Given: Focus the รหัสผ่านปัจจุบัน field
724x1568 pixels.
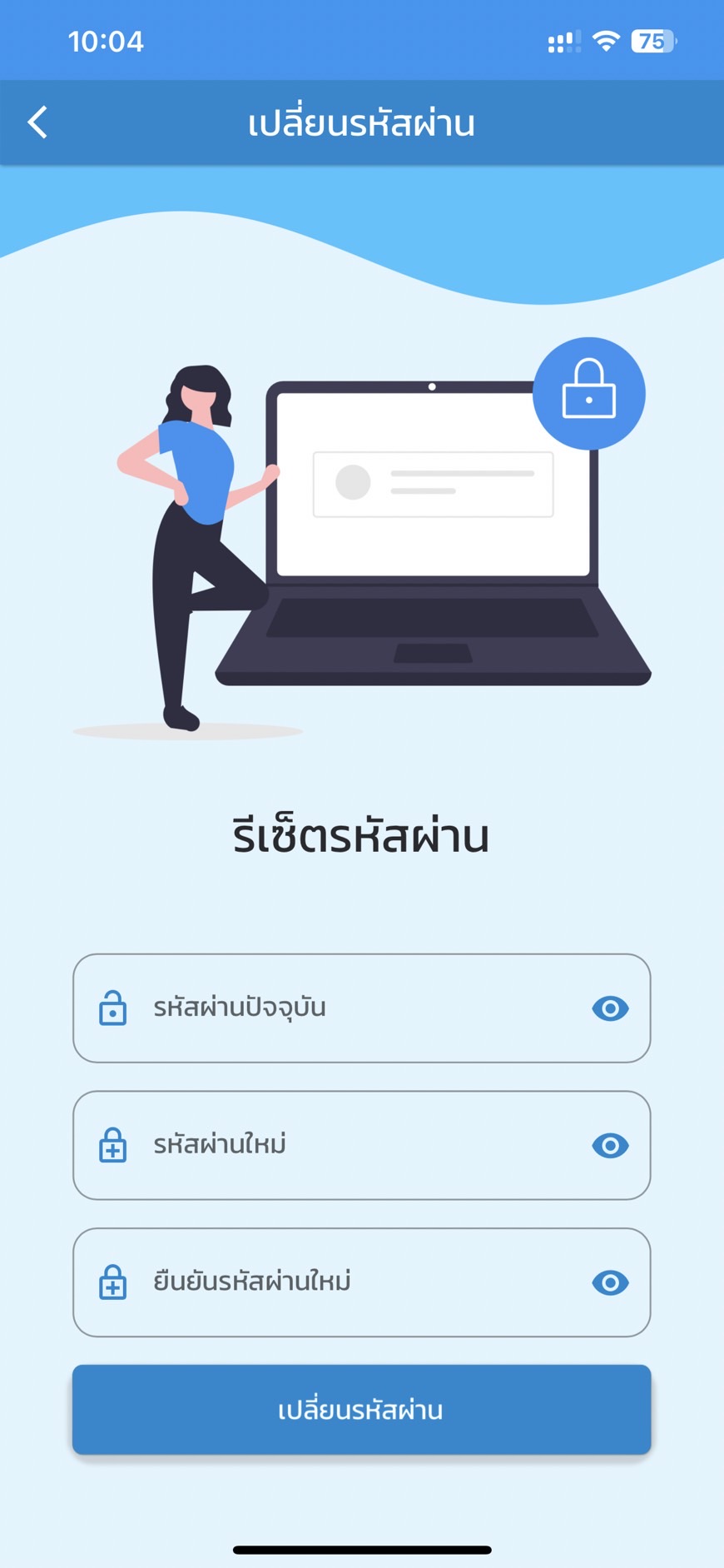Looking at the screenshot, I should tap(350, 1008).
